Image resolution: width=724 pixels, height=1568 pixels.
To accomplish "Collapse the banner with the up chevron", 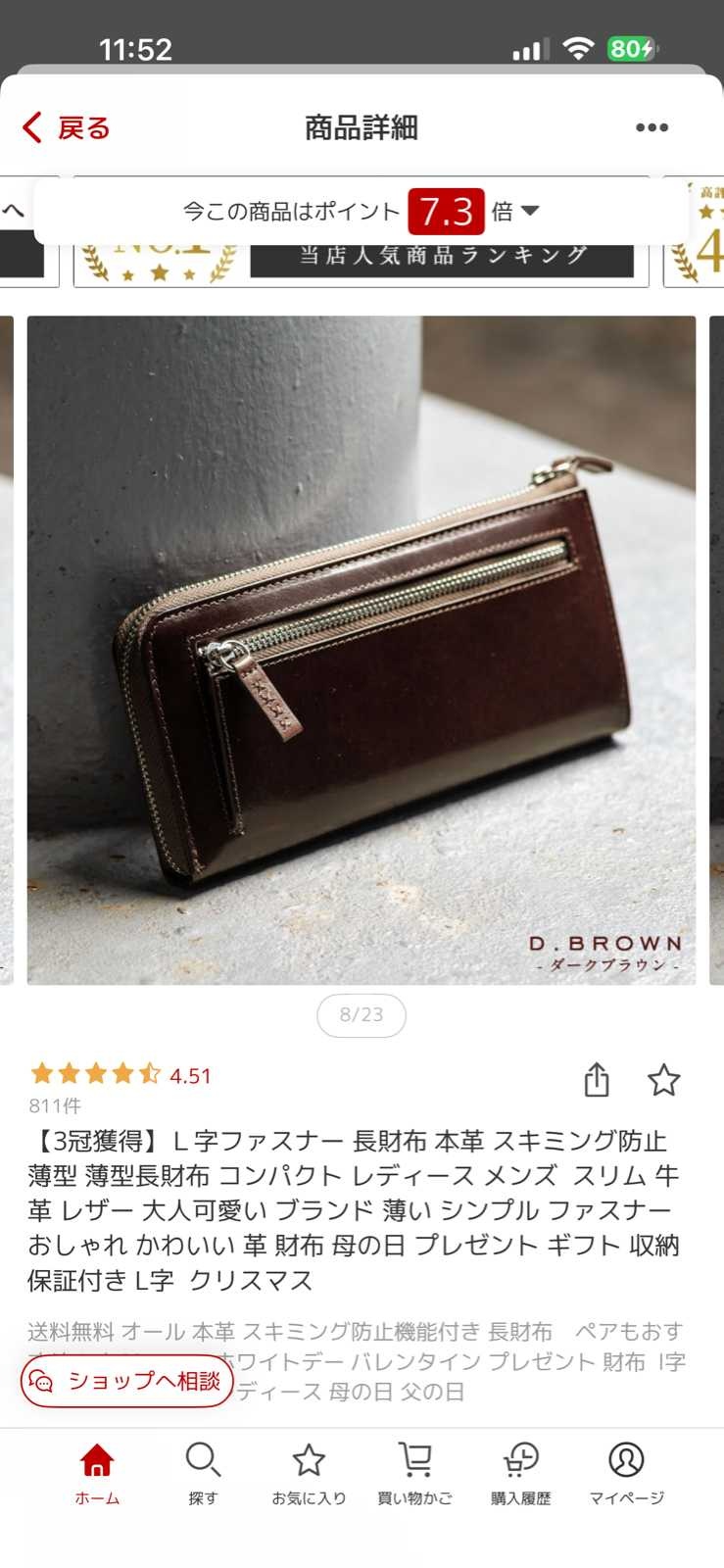I will [14, 210].
